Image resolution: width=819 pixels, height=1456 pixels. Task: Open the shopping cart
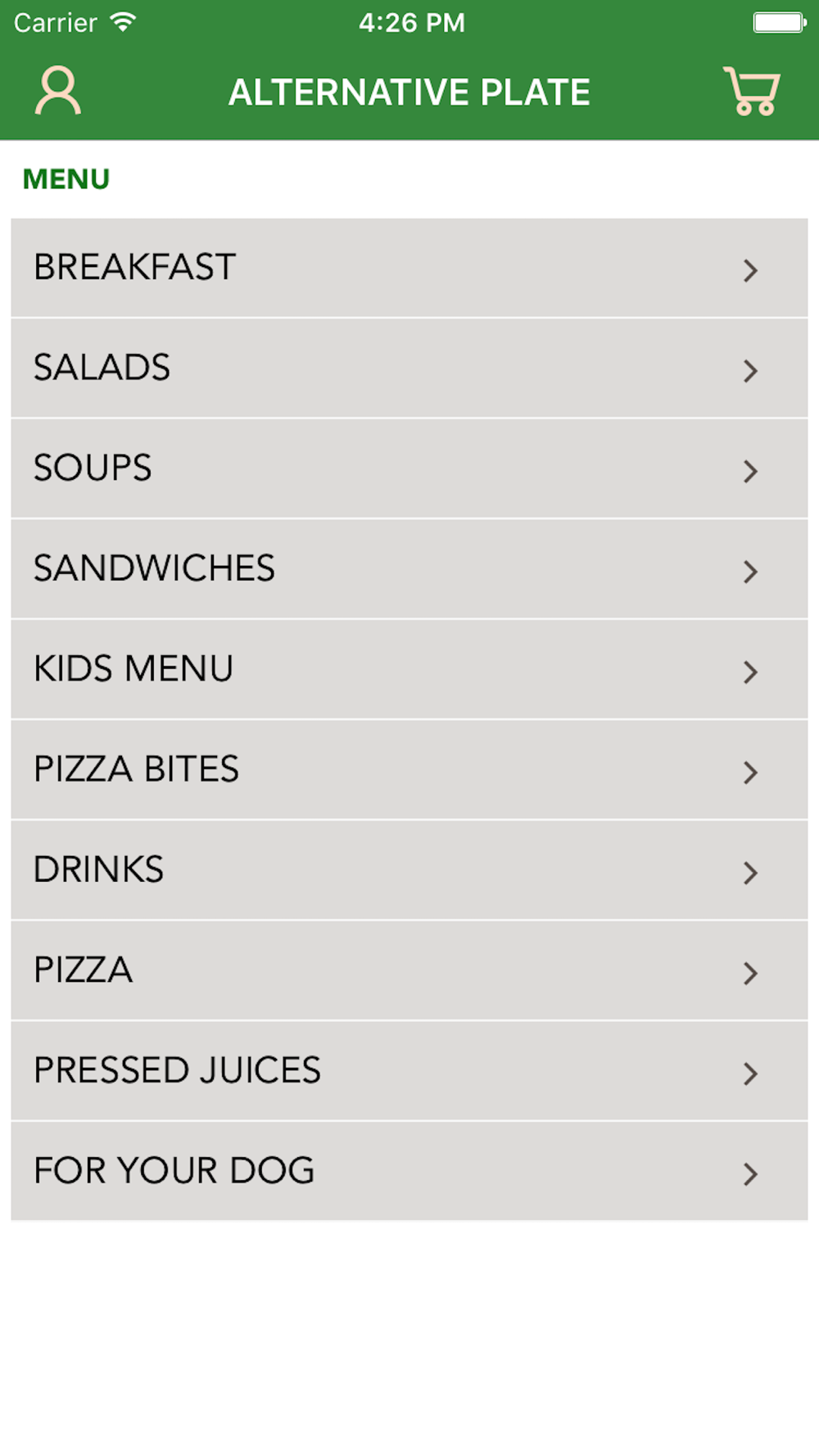click(752, 91)
